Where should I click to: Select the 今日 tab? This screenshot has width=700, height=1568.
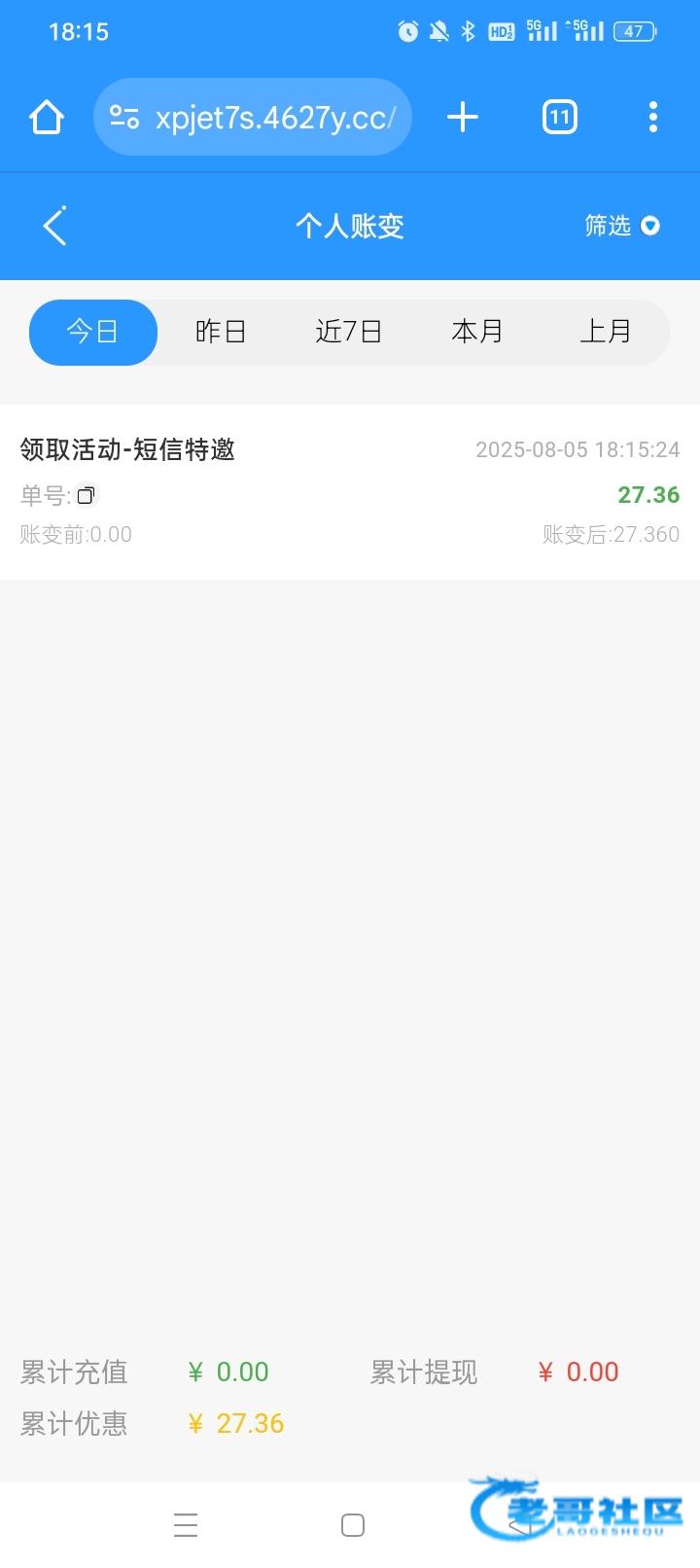click(93, 332)
